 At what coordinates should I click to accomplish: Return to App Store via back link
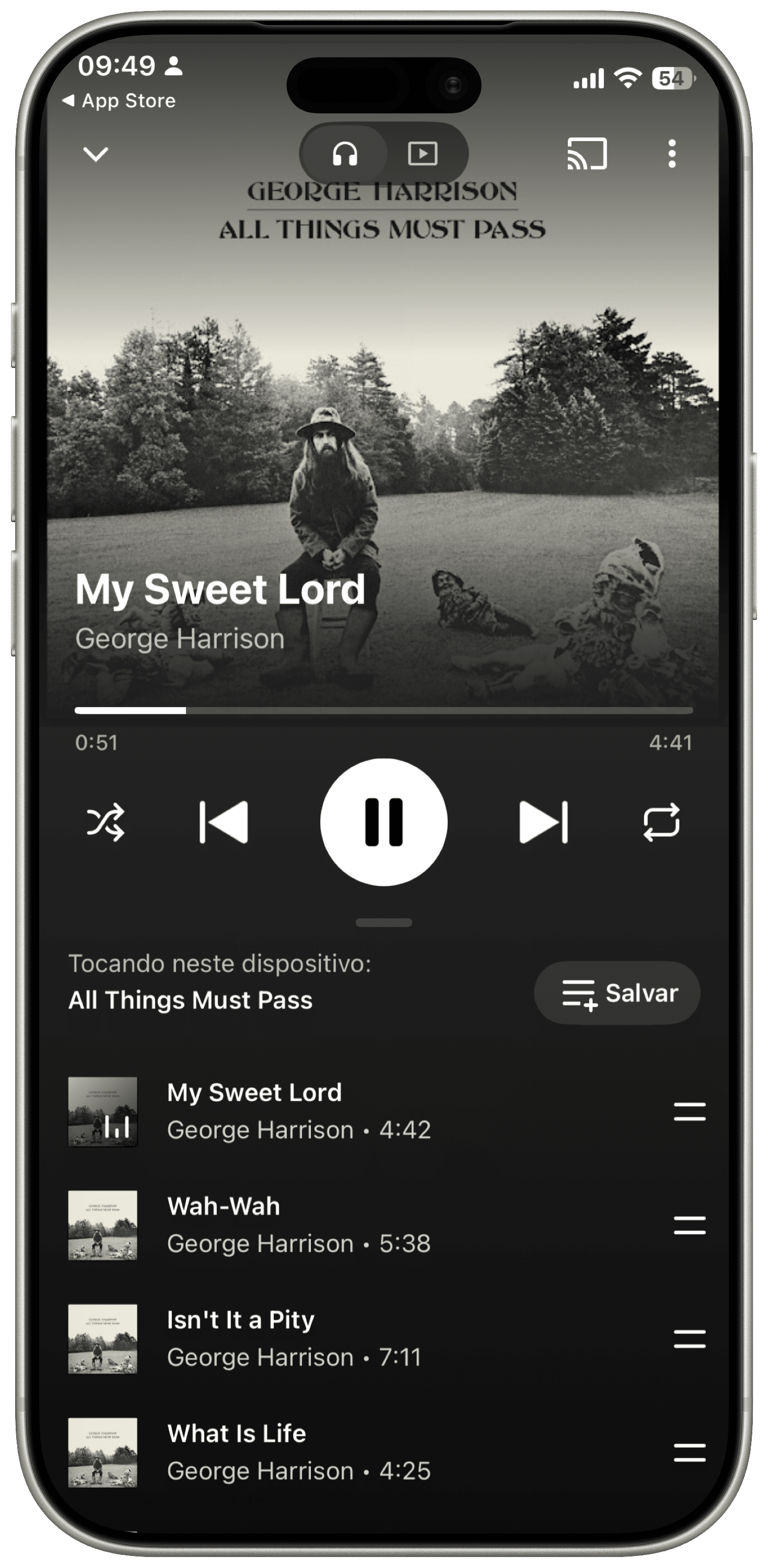click(x=119, y=100)
